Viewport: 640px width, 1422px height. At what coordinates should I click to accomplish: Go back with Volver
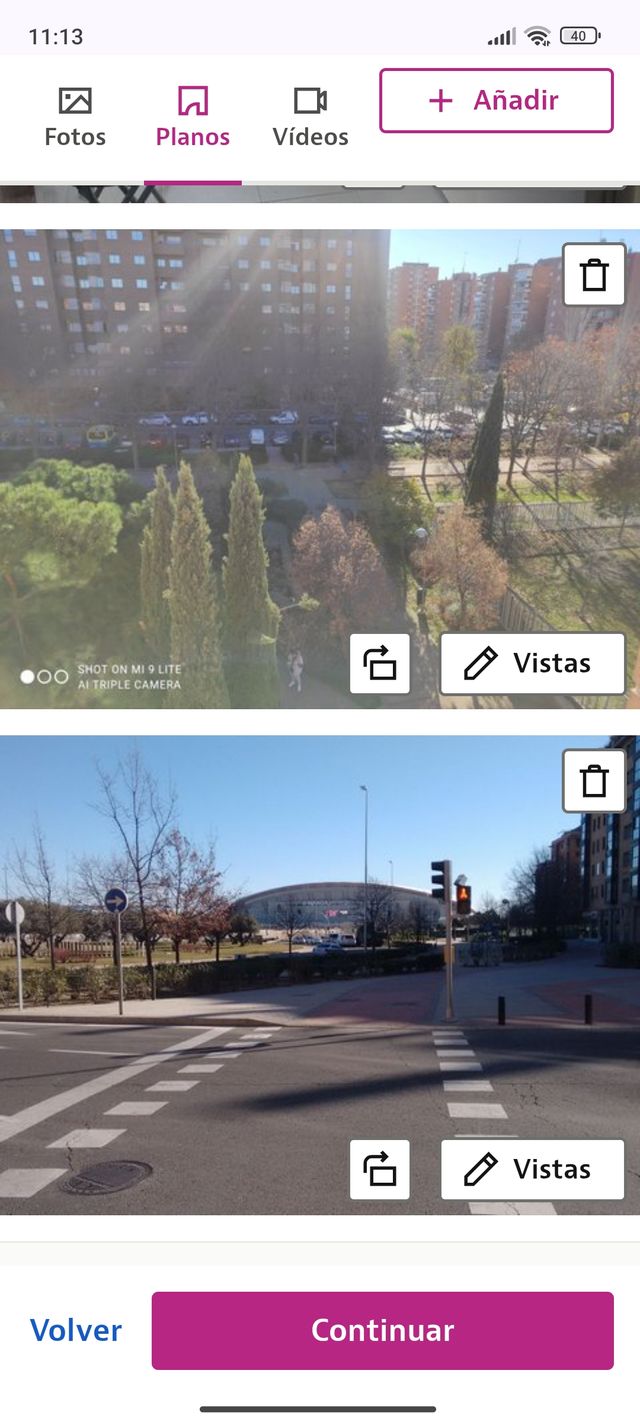[x=76, y=1330]
